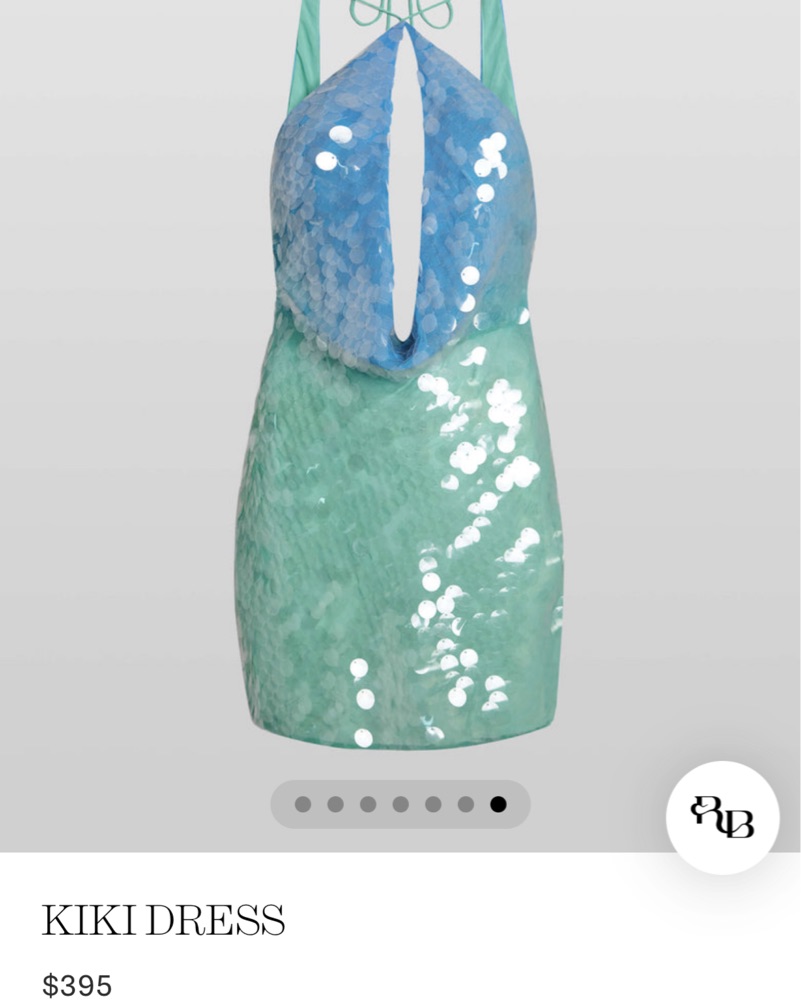The image size is (801, 1000).
Task: Open the RB floating round button
Action: pyautogui.click(x=723, y=818)
